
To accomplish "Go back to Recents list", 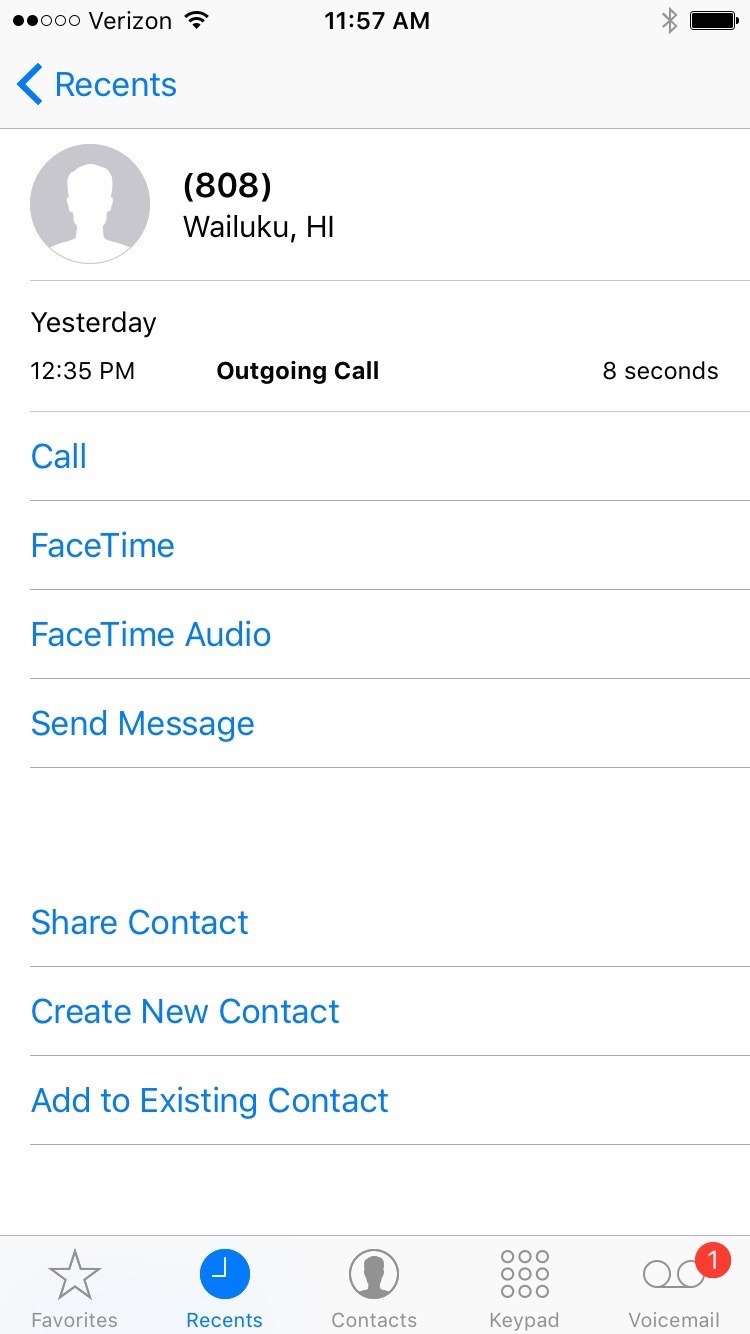I will [x=97, y=85].
